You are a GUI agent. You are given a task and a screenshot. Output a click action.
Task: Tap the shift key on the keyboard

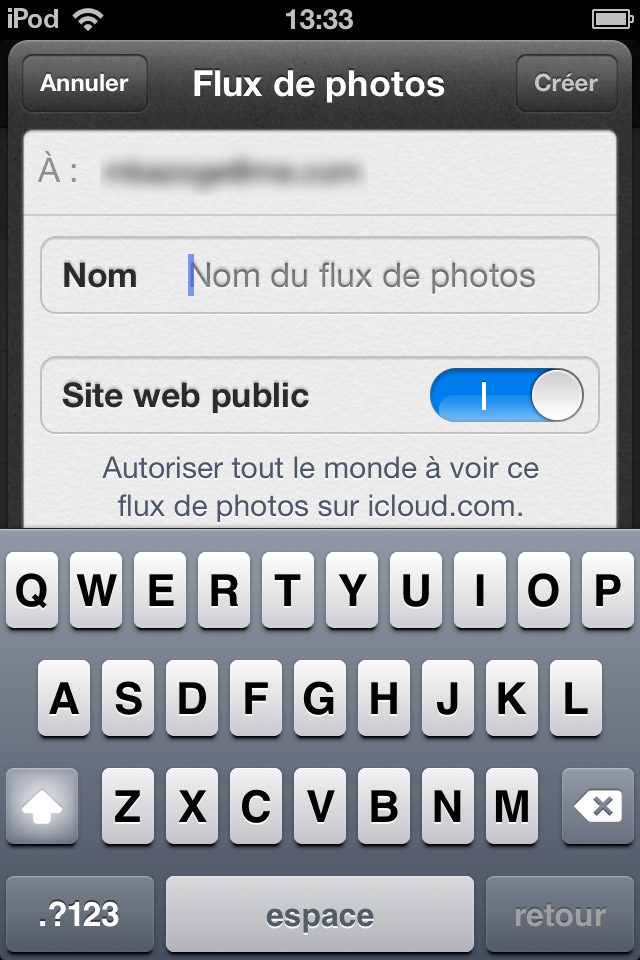click(42, 806)
